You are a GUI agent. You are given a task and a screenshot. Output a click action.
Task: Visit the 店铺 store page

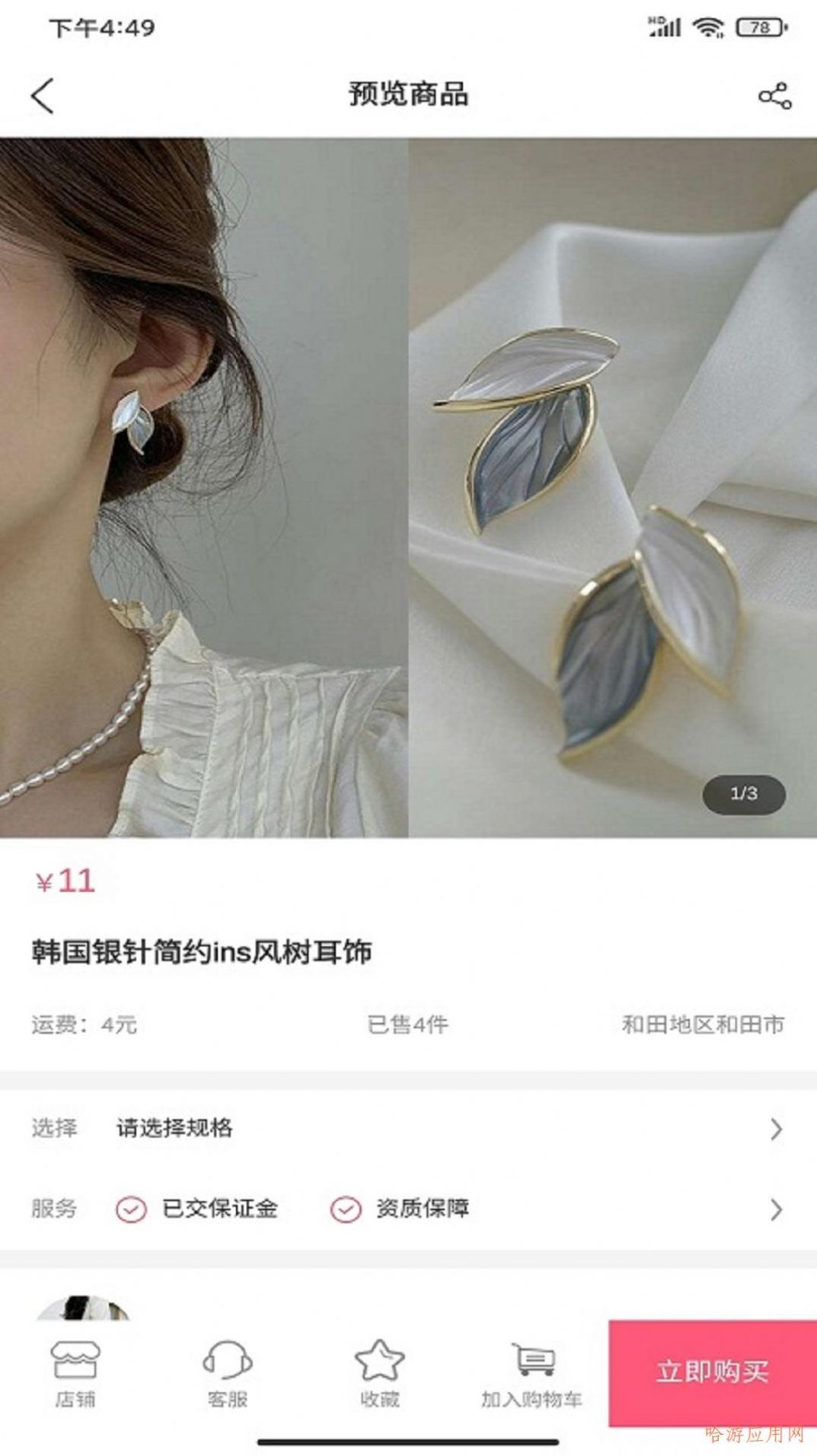tap(75, 1375)
